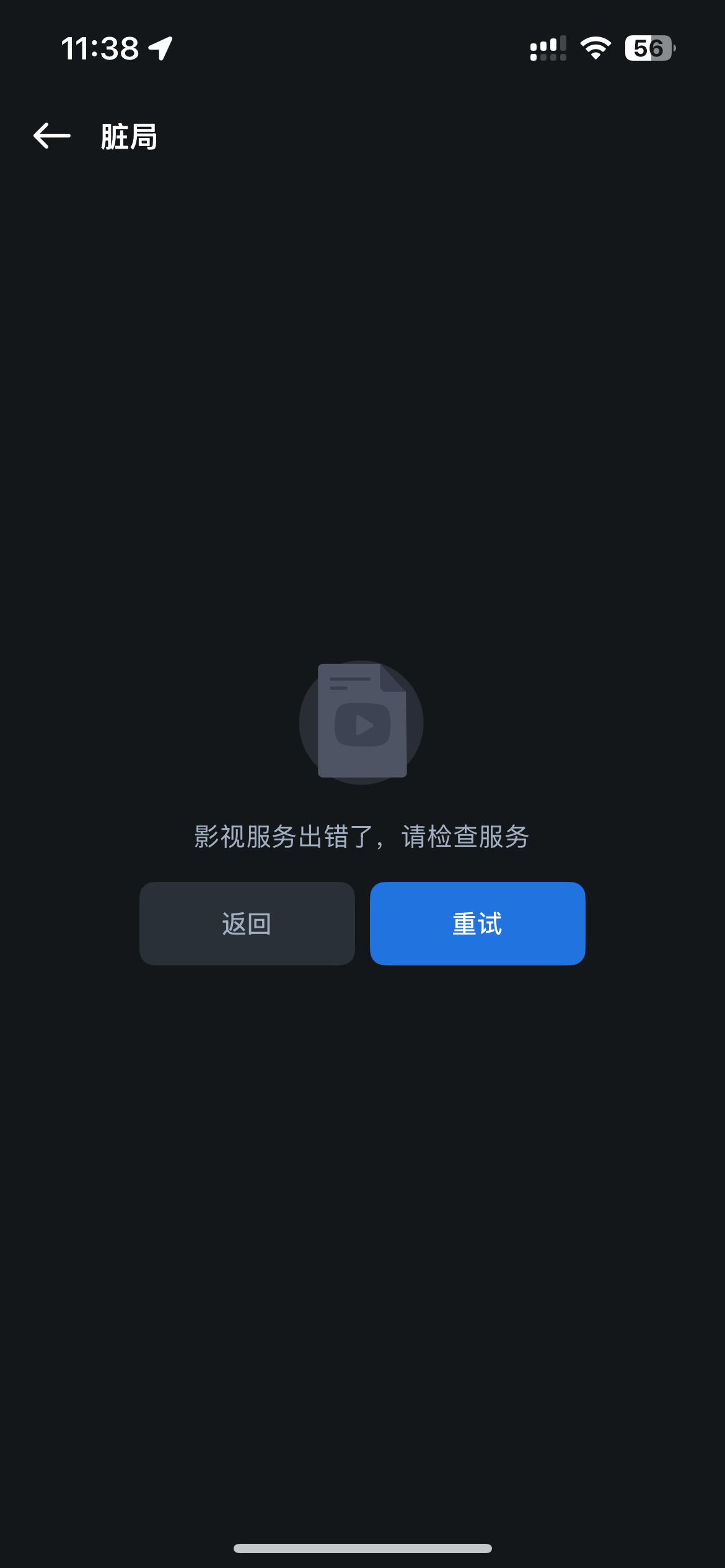Viewport: 725px width, 1568px height.
Task: Go back to the previous screen
Action: (247, 923)
